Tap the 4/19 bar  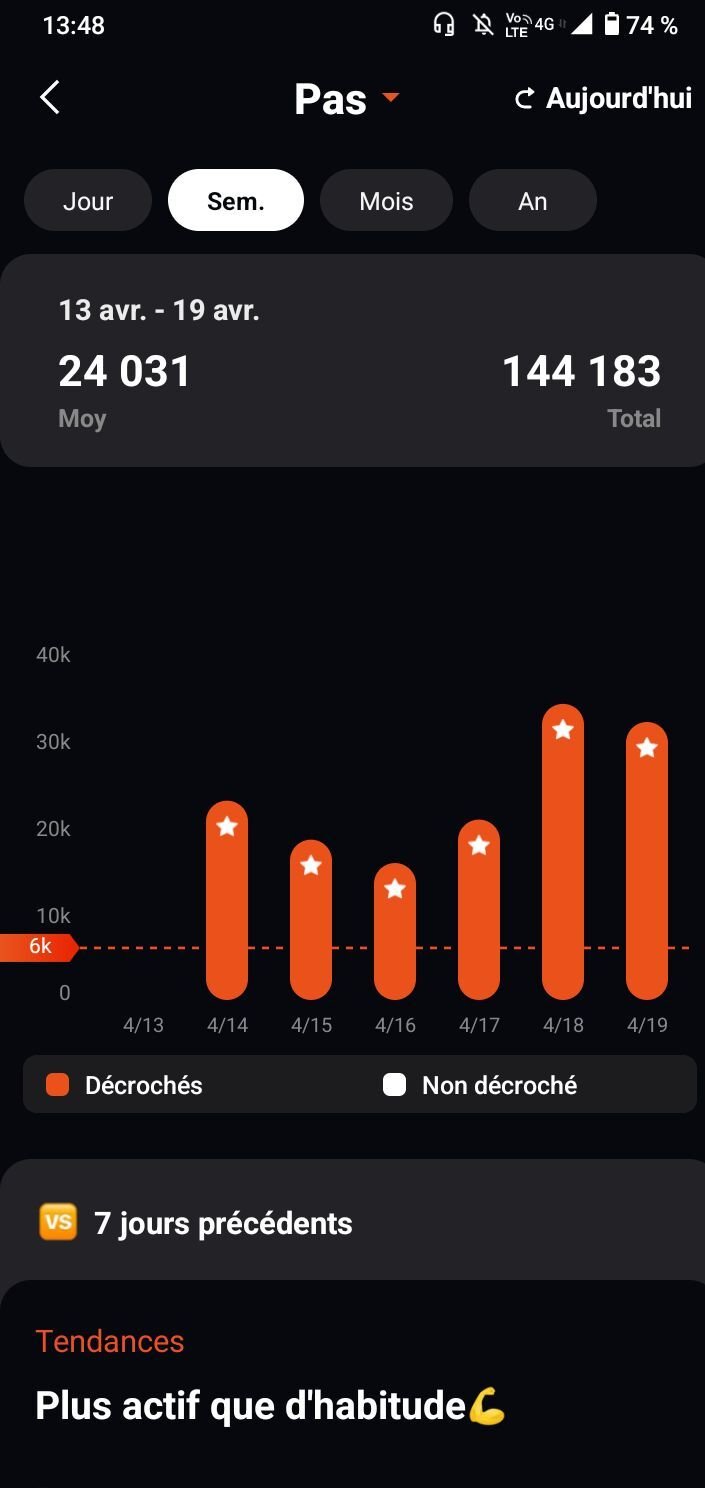point(647,861)
